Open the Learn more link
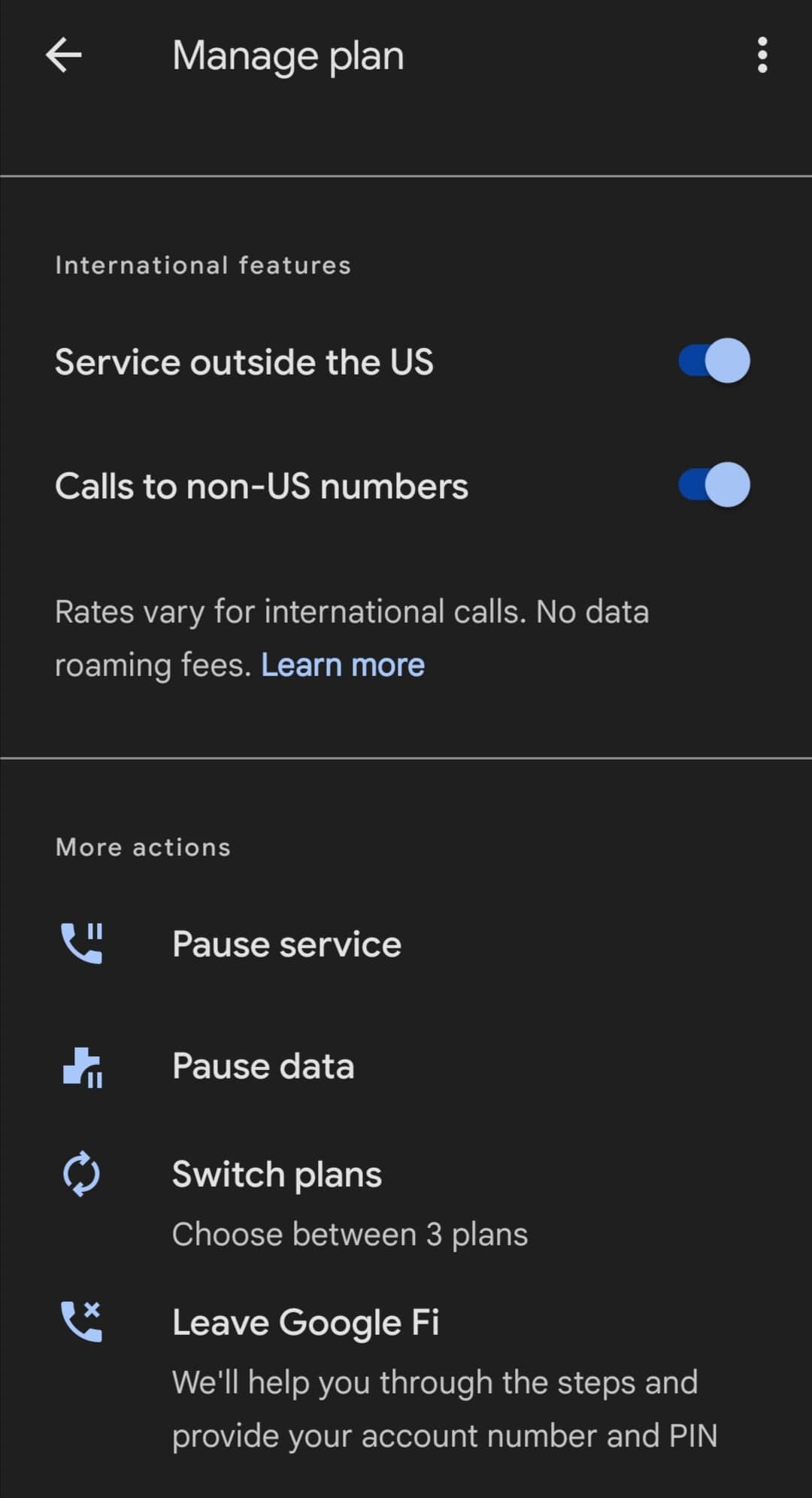Viewport: 812px width, 1498px height. pos(343,664)
